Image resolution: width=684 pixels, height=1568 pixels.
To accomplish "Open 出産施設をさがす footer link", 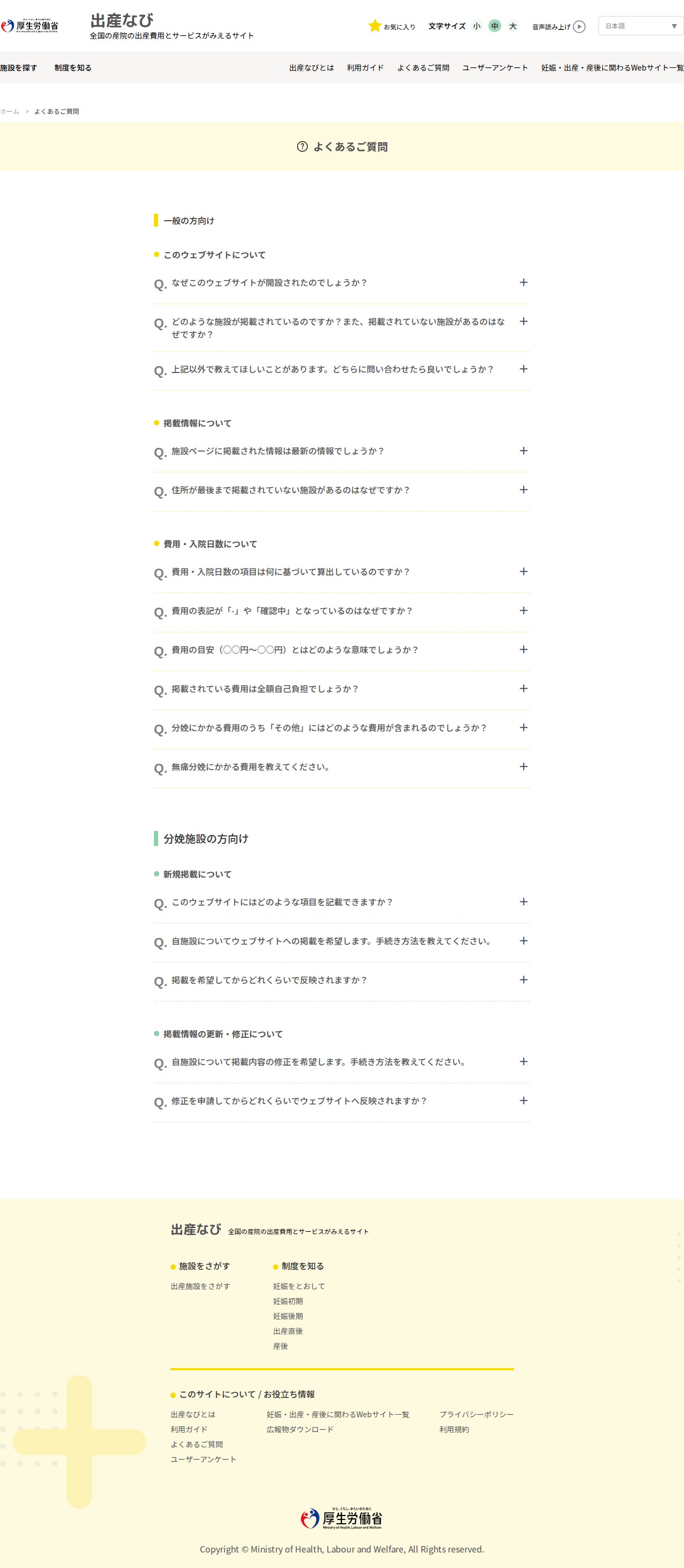I will pos(200,1286).
